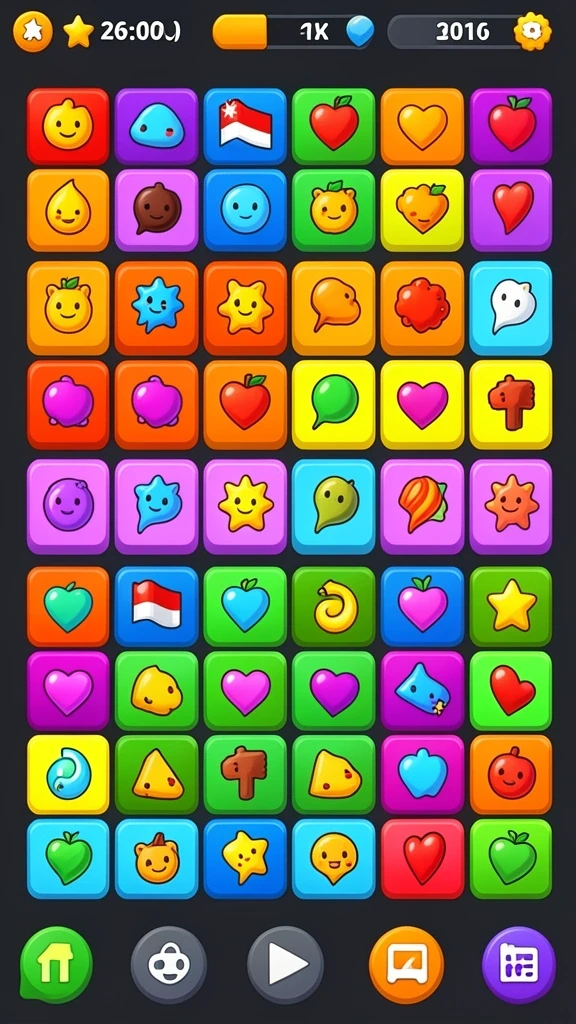The height and width of the screenshot is (1024, 576).
Task: Select the blue swirl on the yellow tile
Action: (68, 775)
